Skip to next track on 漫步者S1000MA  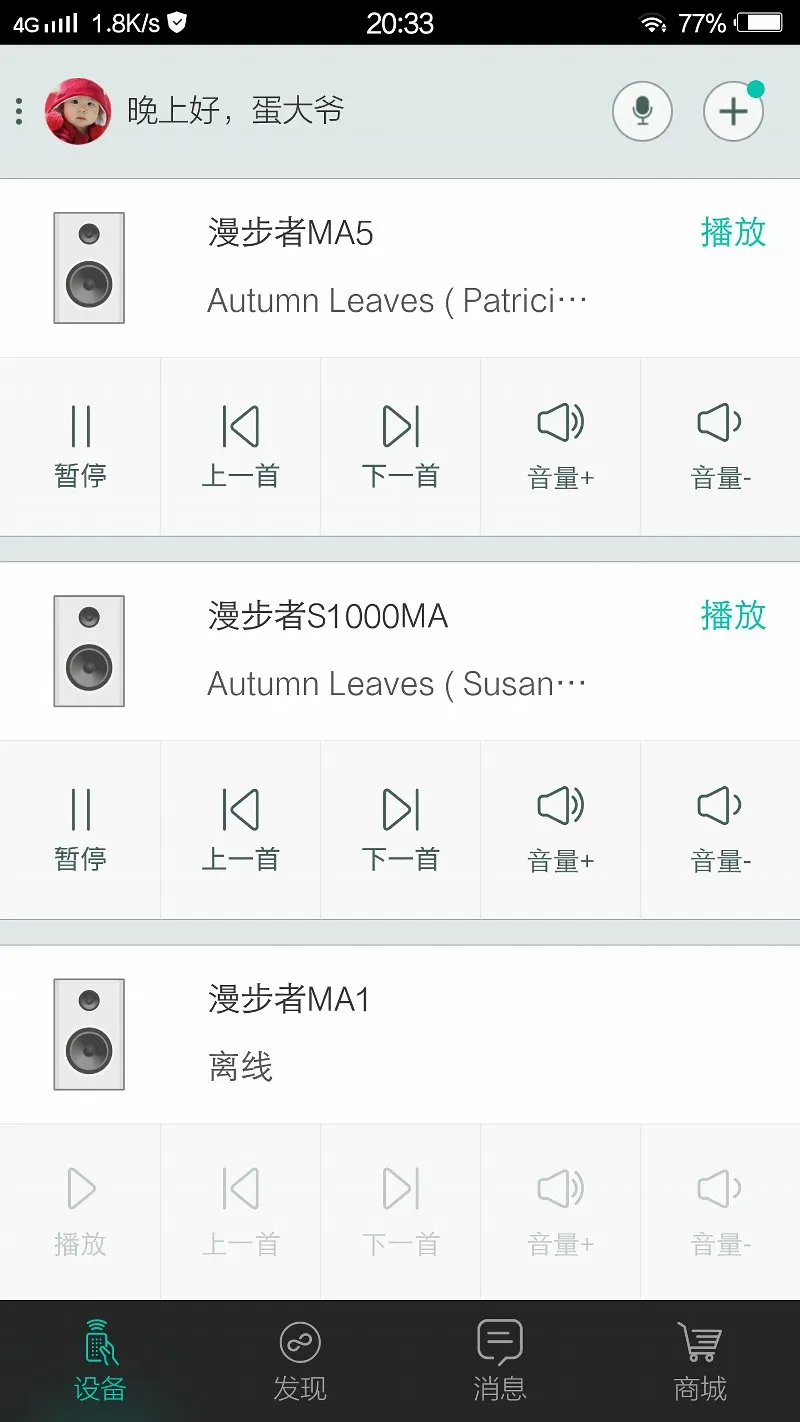click(400, 830)
